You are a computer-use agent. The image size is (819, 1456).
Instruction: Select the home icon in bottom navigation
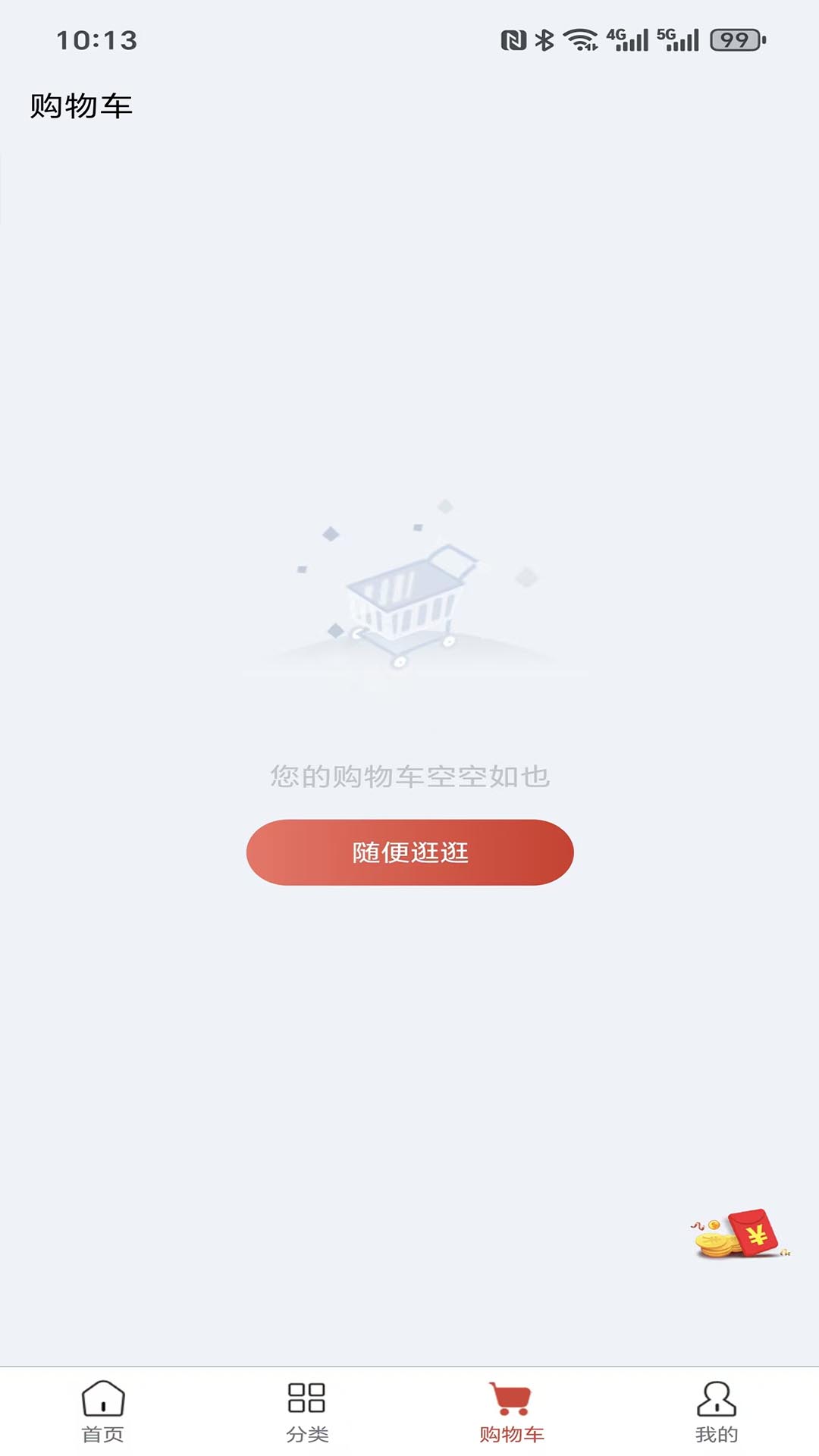coord(103,1401)
